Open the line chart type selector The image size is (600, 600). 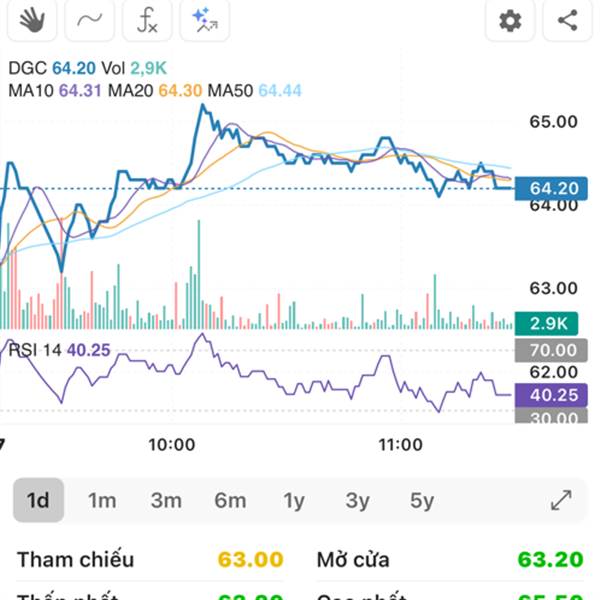(89, 20)
